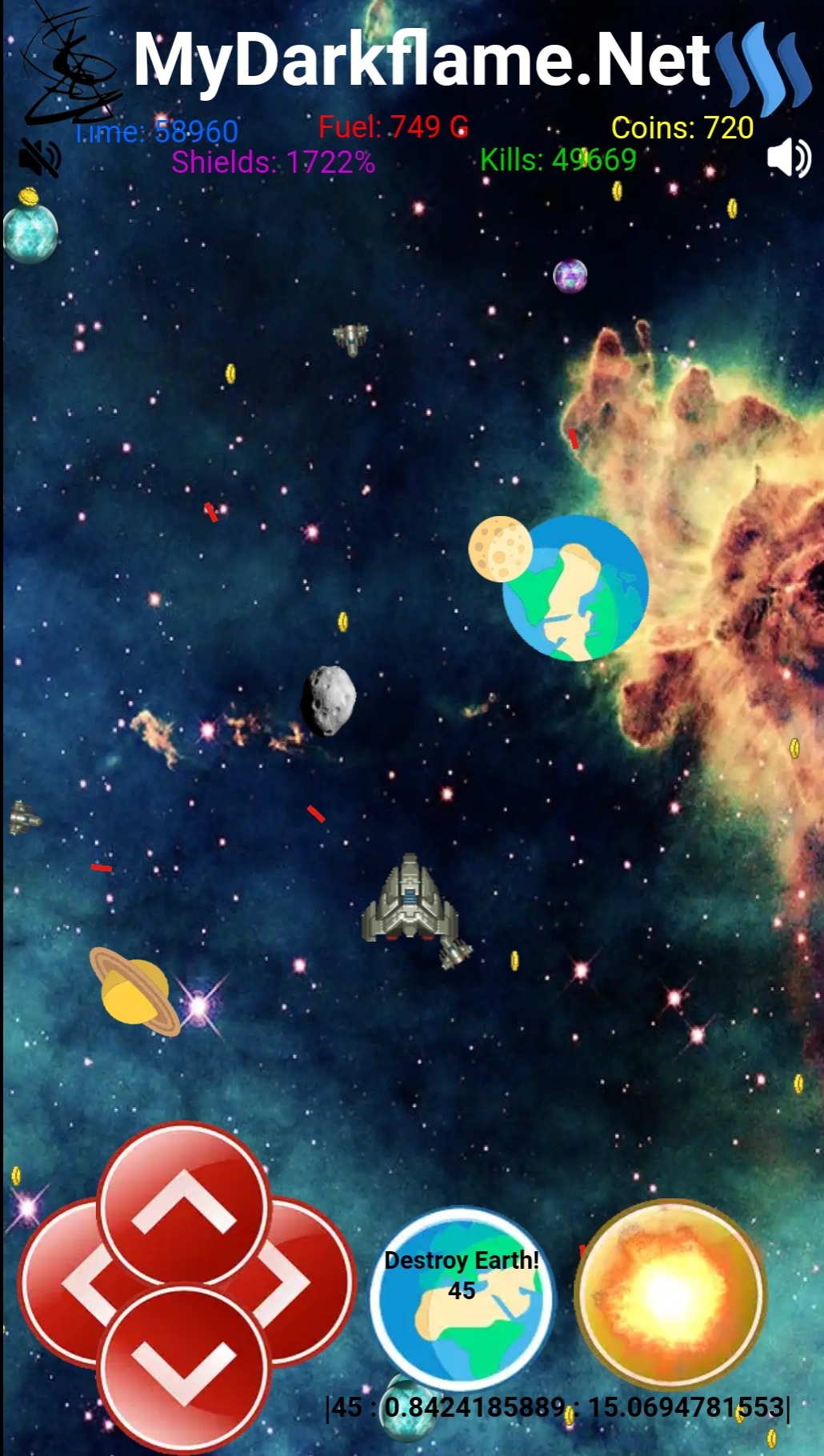Mute the game sound
Screen dimensions: 824x1456
point(40,158)
